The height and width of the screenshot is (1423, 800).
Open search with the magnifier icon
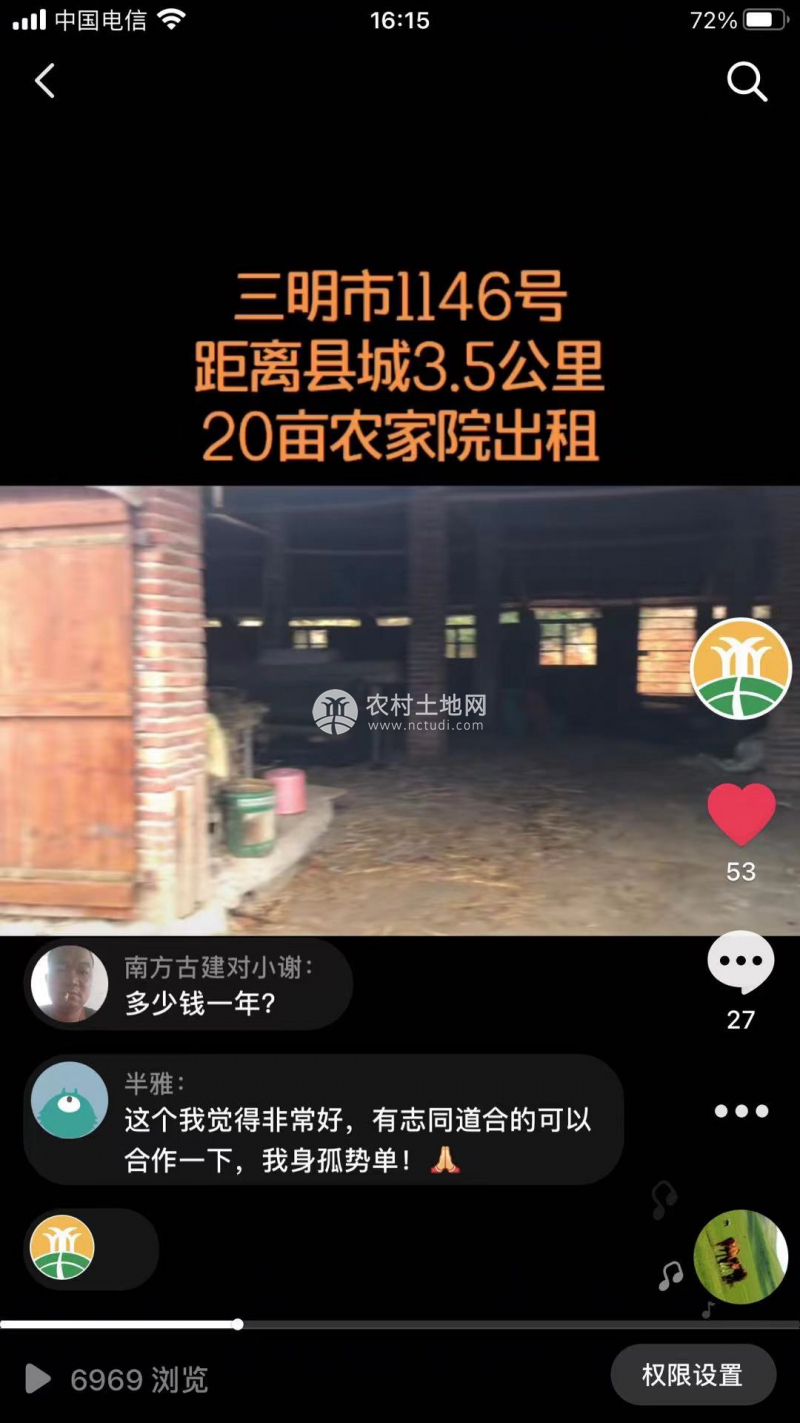click(746, 81)
